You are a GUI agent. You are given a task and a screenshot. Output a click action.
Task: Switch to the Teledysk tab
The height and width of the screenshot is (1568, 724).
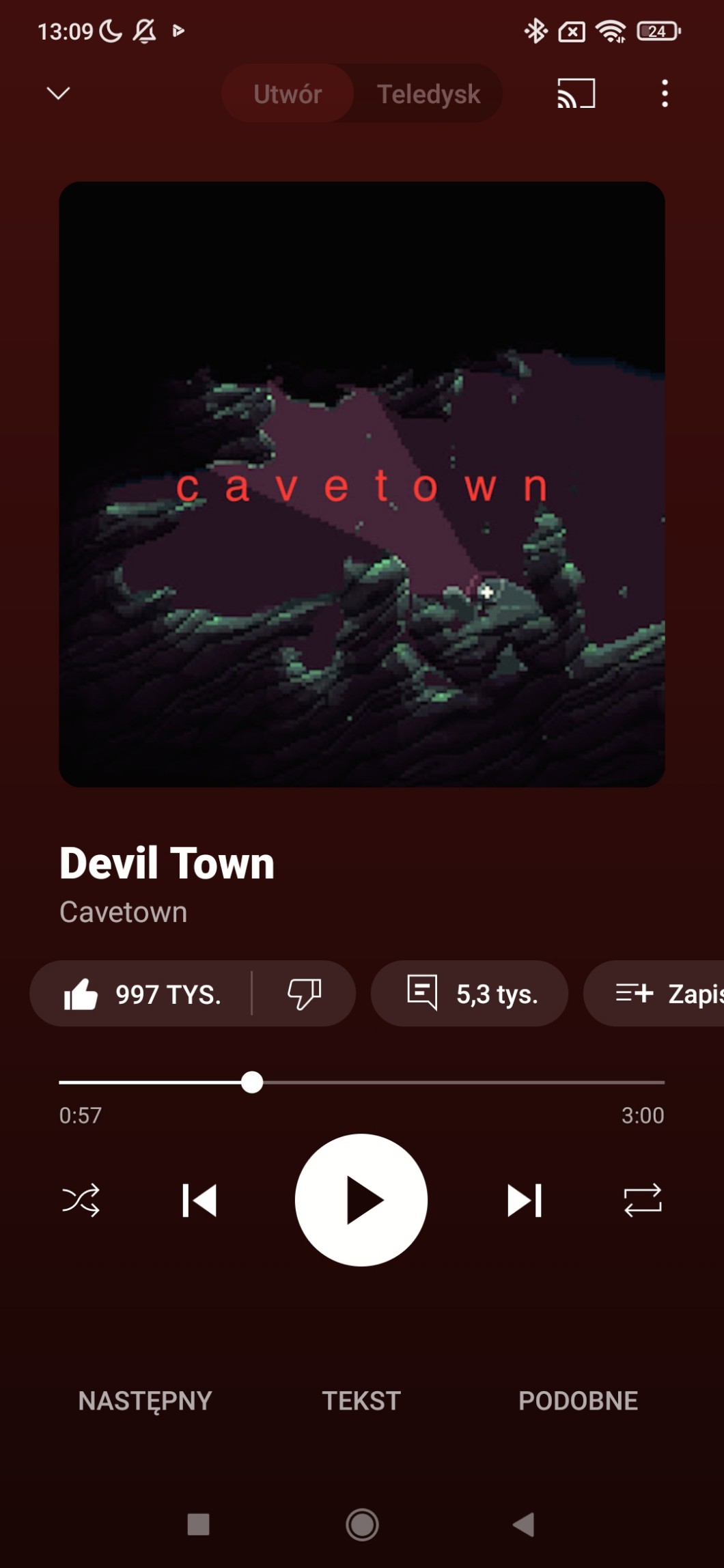[x=428, y=94]
